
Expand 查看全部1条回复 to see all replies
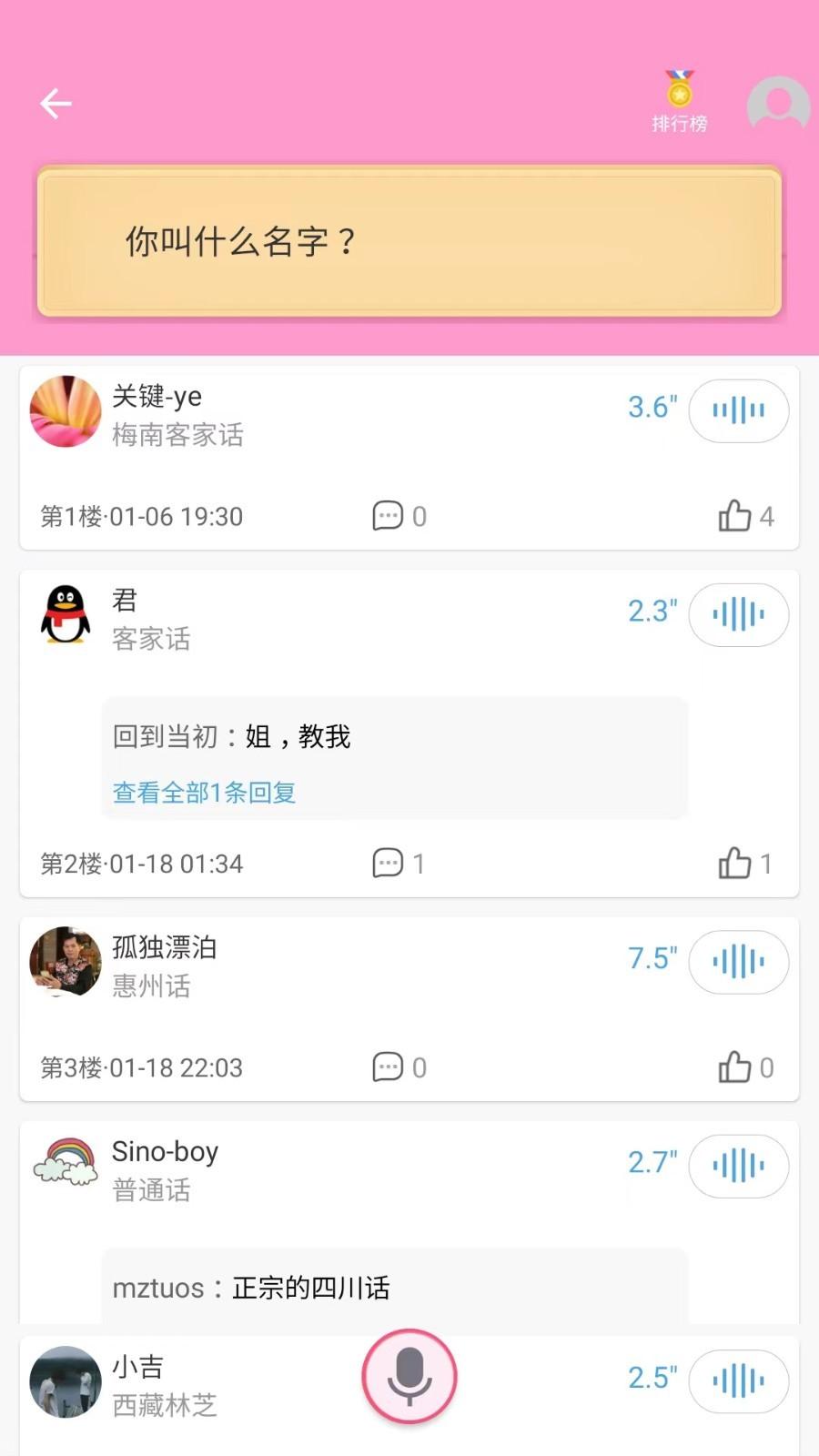click(204, 792)
